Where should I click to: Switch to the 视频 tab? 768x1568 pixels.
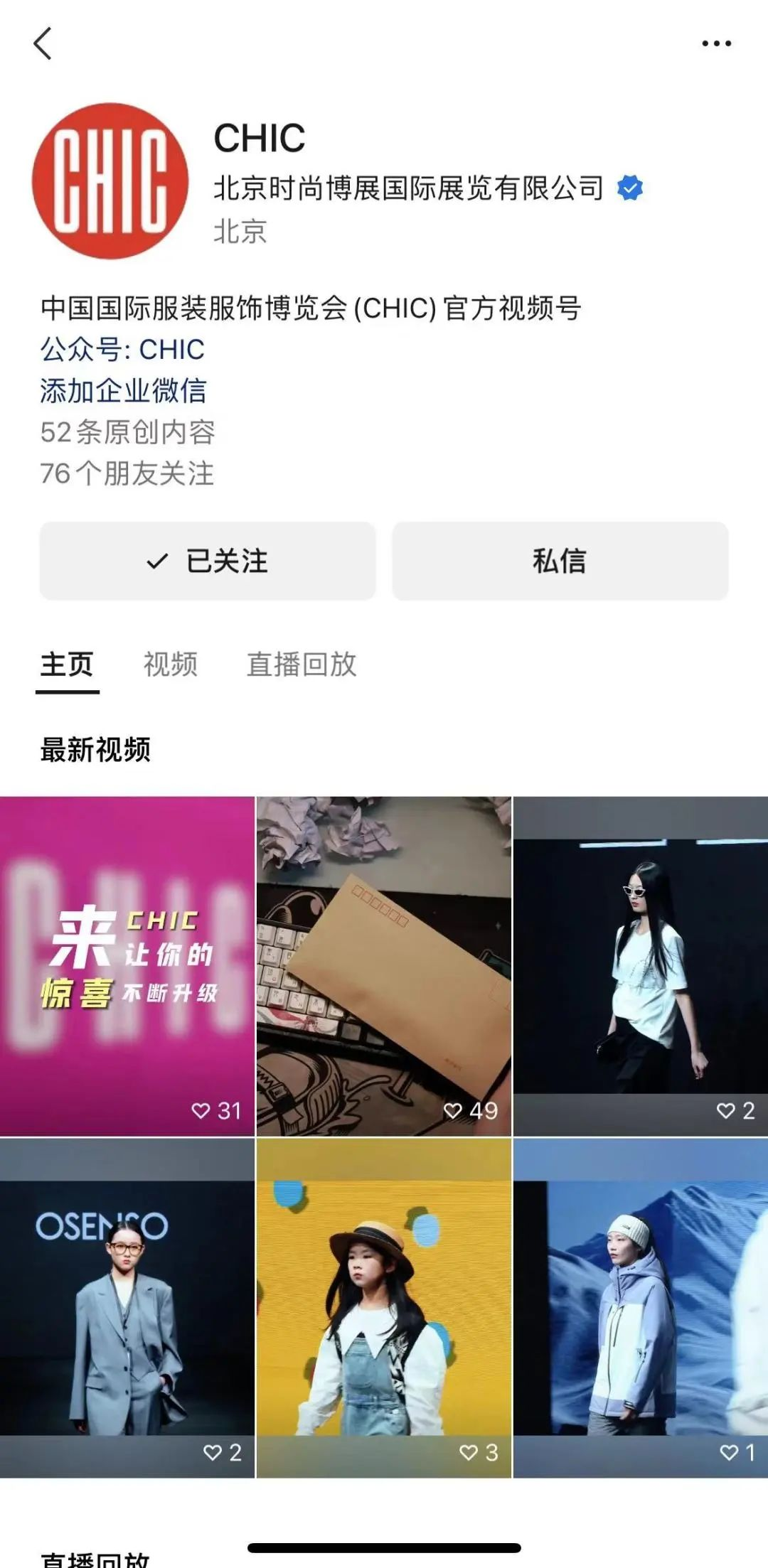171,664
